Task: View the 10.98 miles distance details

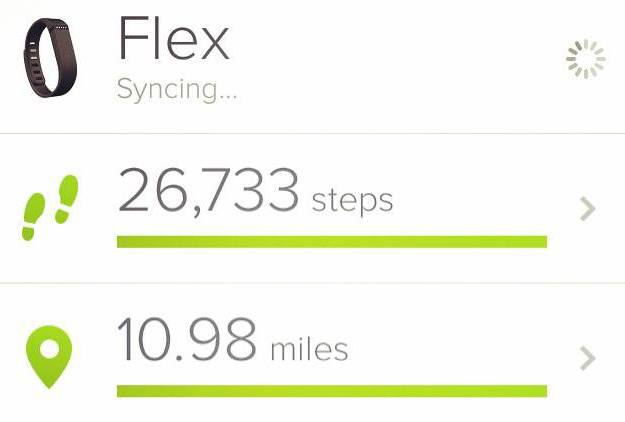Action: click(587, 358)
